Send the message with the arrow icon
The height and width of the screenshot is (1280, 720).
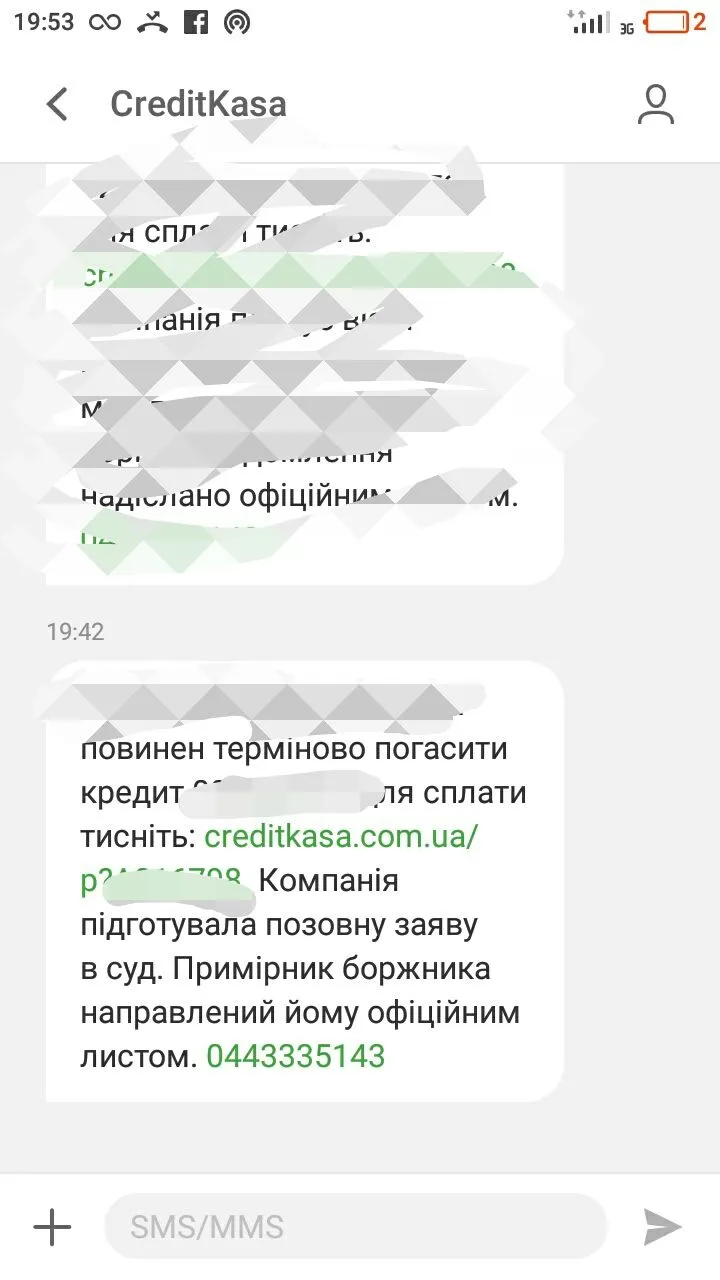(x=662, y=1227)
